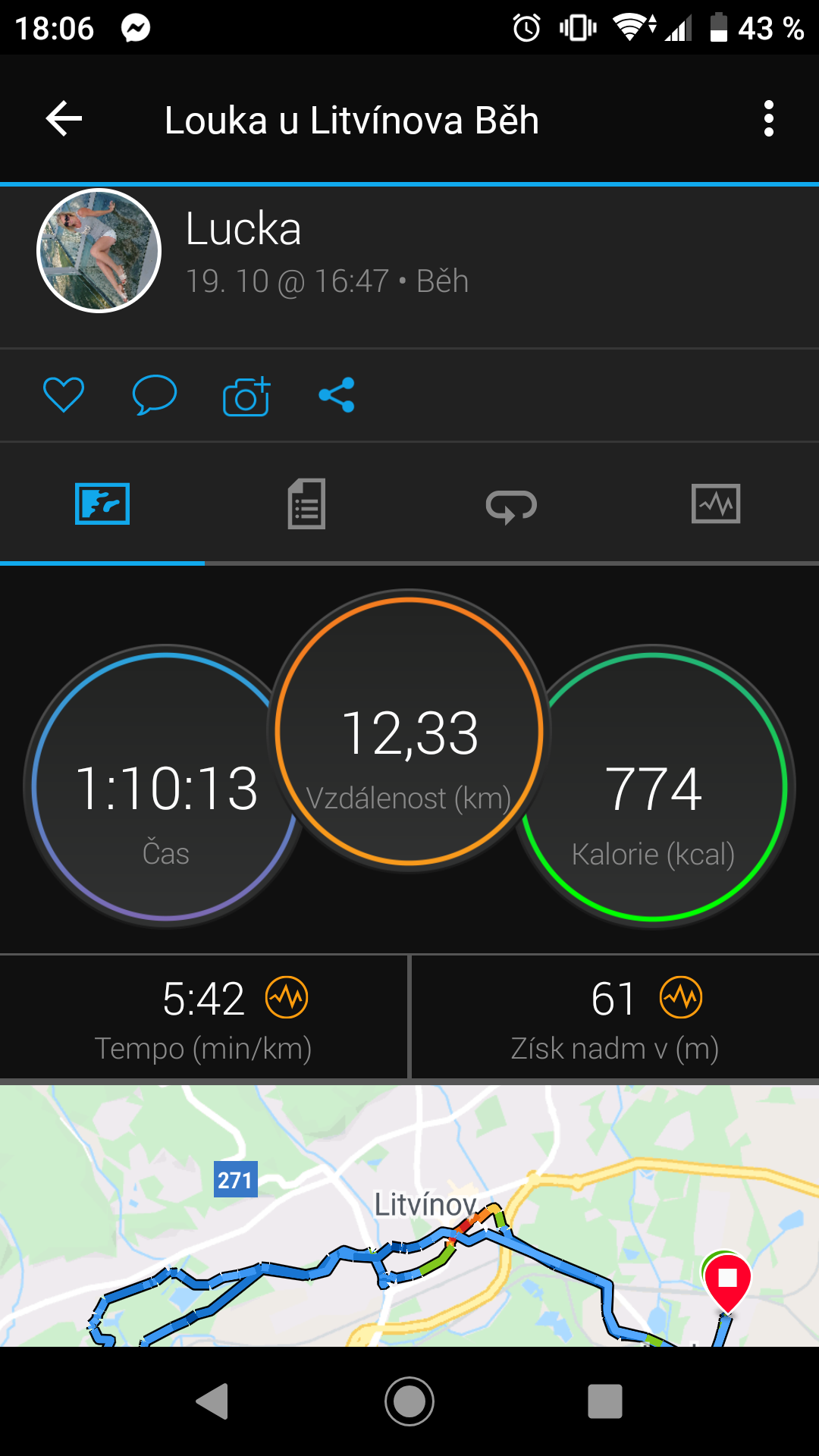Tap the system home button

coord(409,1401)
